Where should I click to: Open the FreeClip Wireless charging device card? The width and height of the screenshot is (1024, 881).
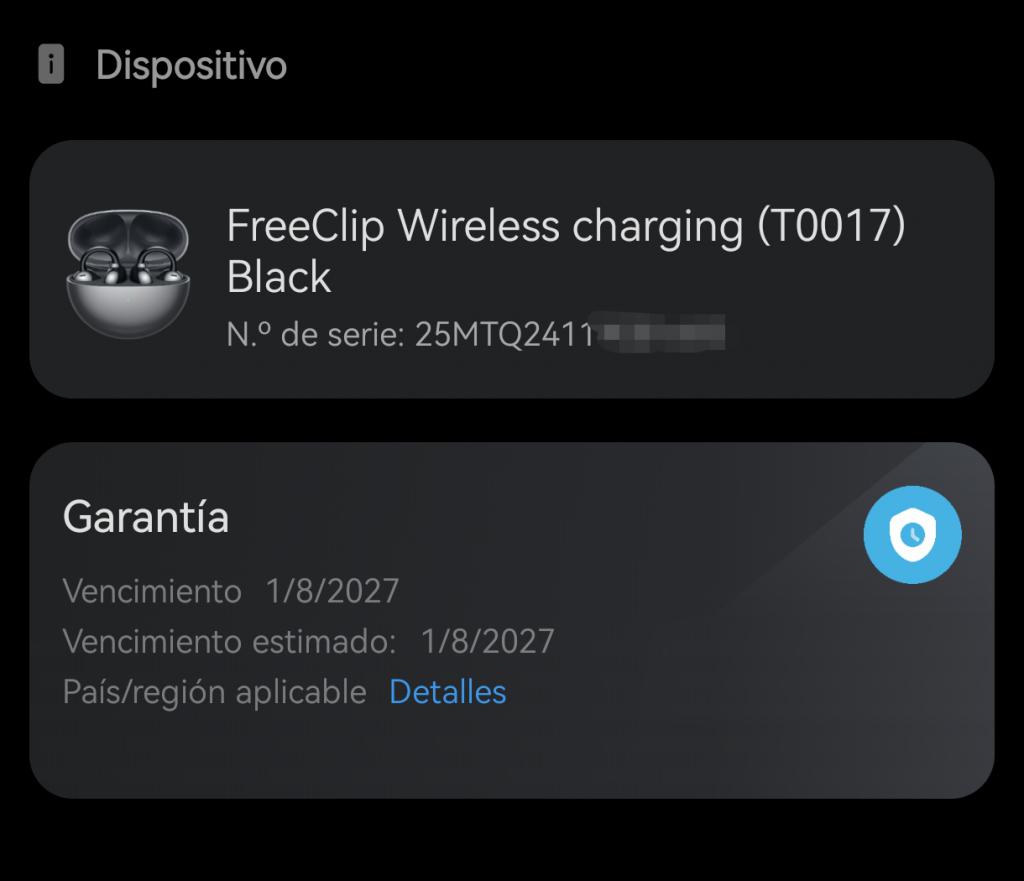510,269
